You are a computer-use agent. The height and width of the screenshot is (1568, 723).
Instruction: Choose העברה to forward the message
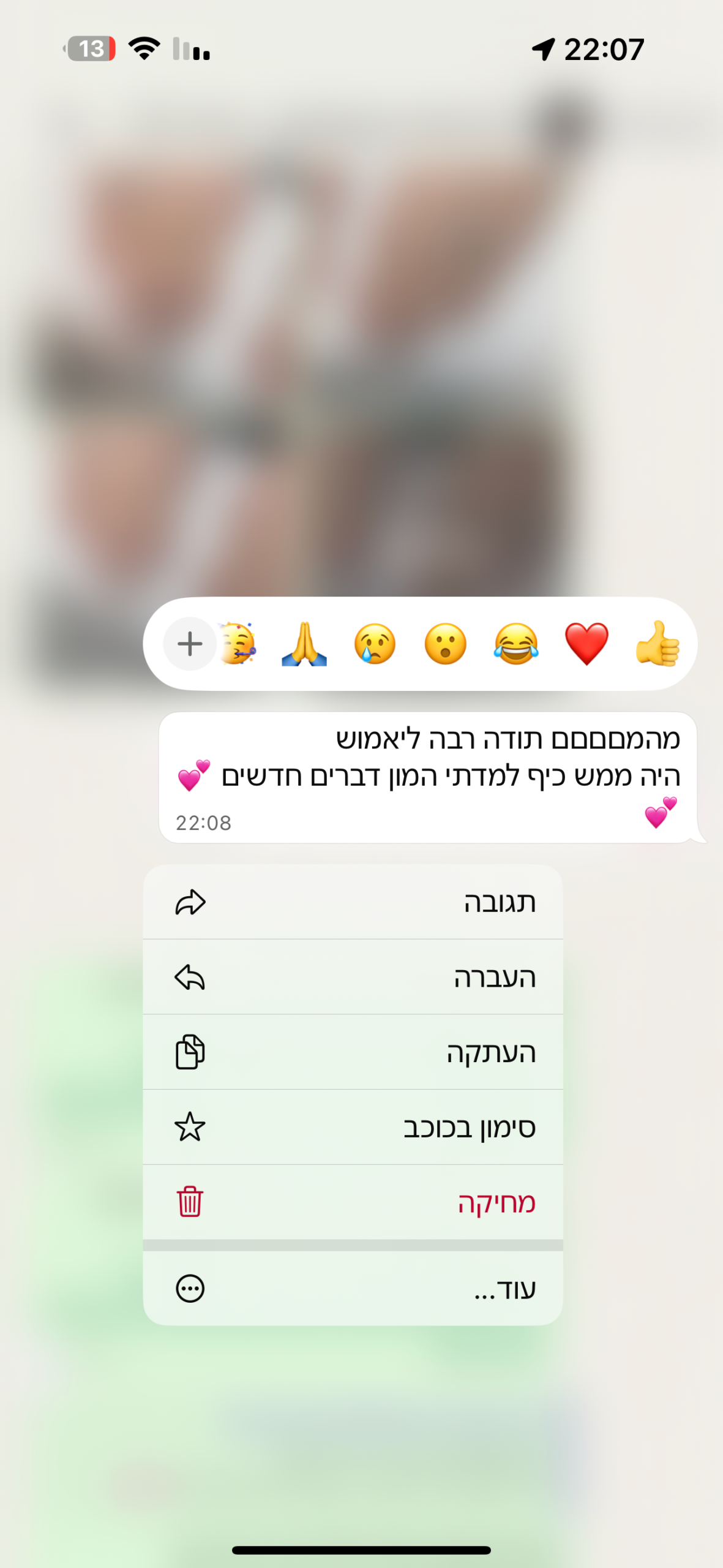point(353,977)
